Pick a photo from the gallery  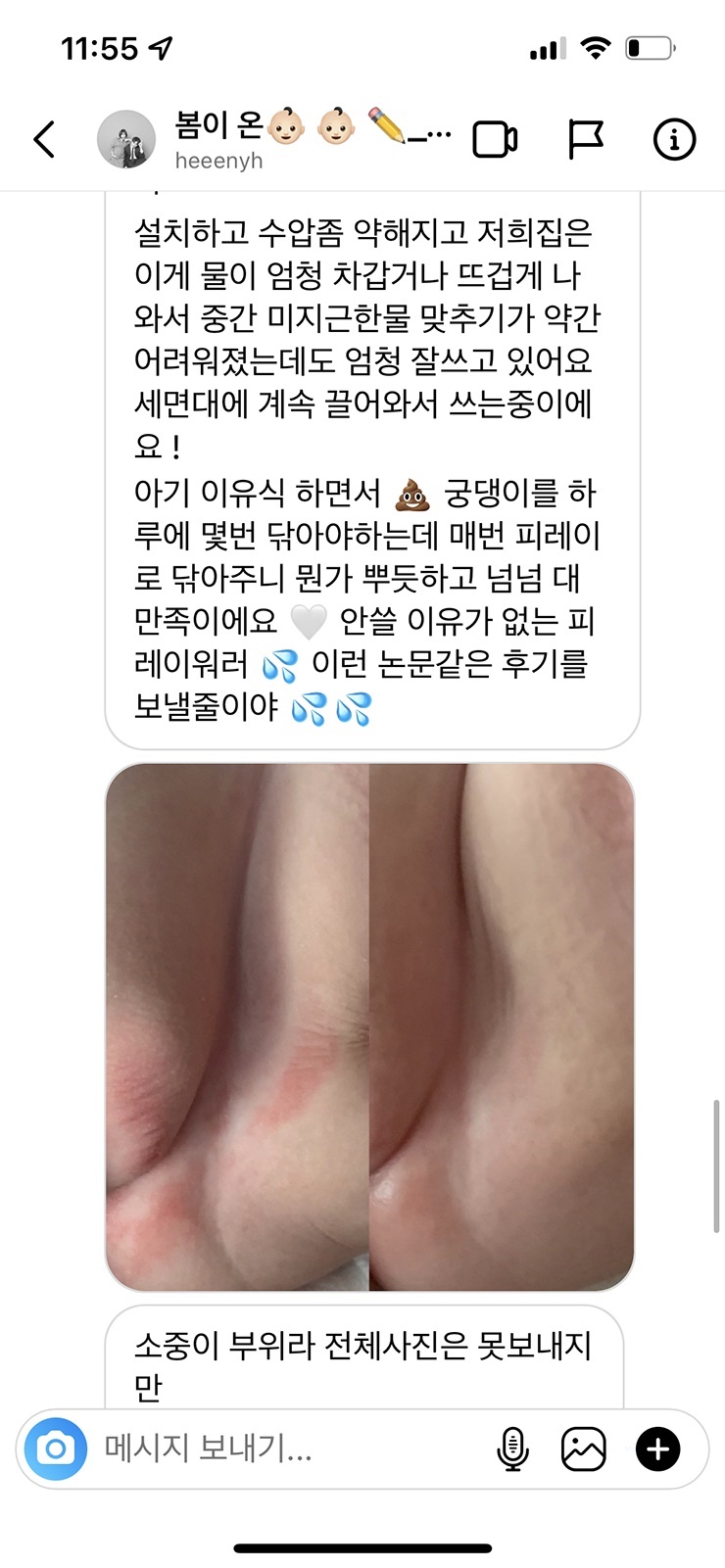(x=583, y=1449)
